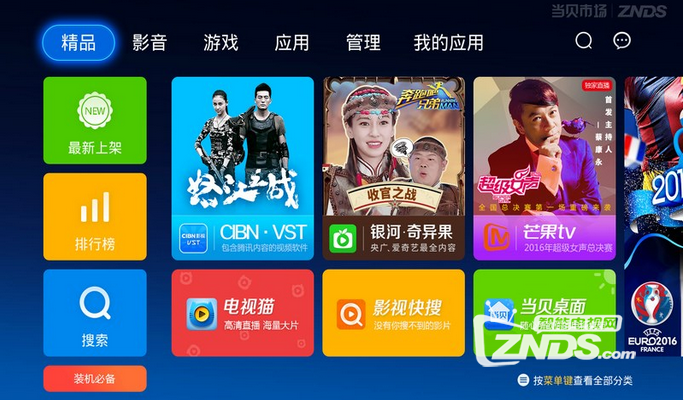Image resolution: width=684 pixels, height=400 pixels.
Task: Open the 我的应用 tab
Action: tap(448, 43)
